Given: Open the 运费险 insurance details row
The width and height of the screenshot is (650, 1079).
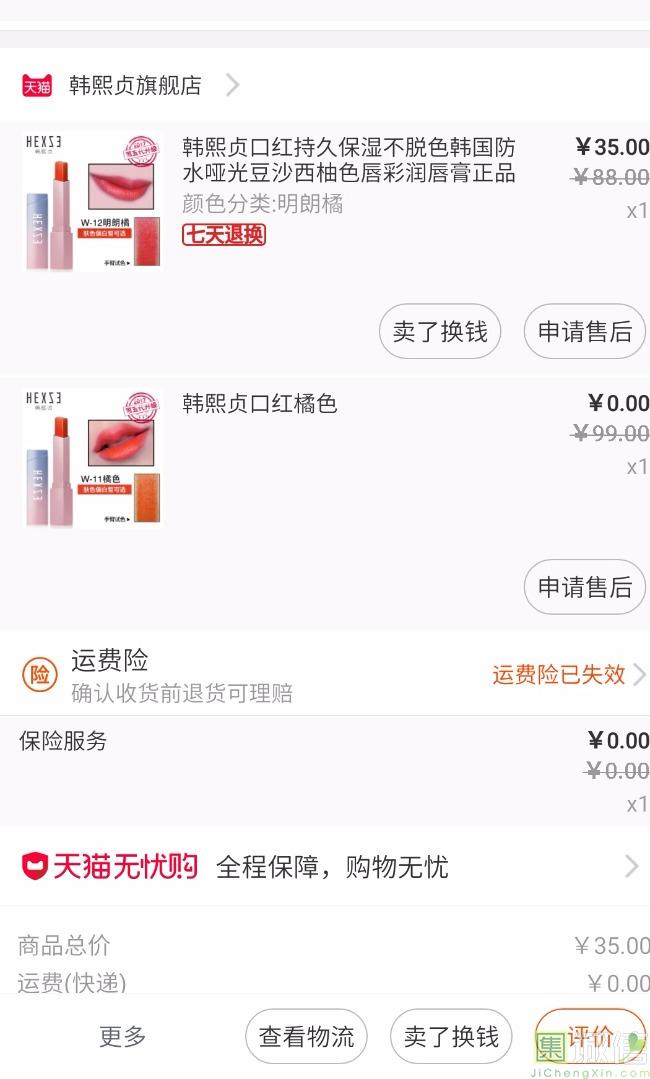Looking at the screenshot, I should point(325,674).
